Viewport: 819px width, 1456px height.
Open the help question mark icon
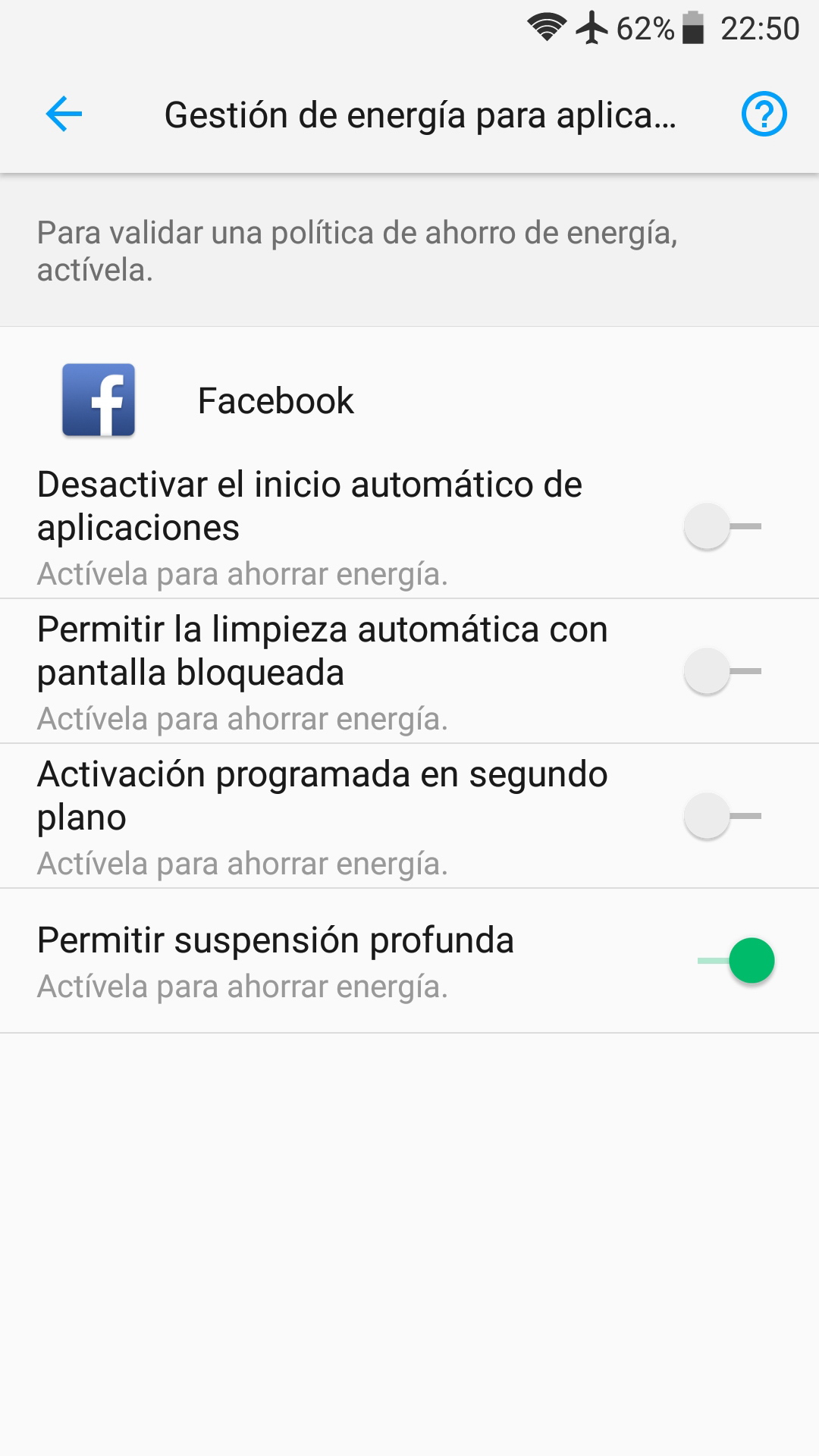pos(763,115)
